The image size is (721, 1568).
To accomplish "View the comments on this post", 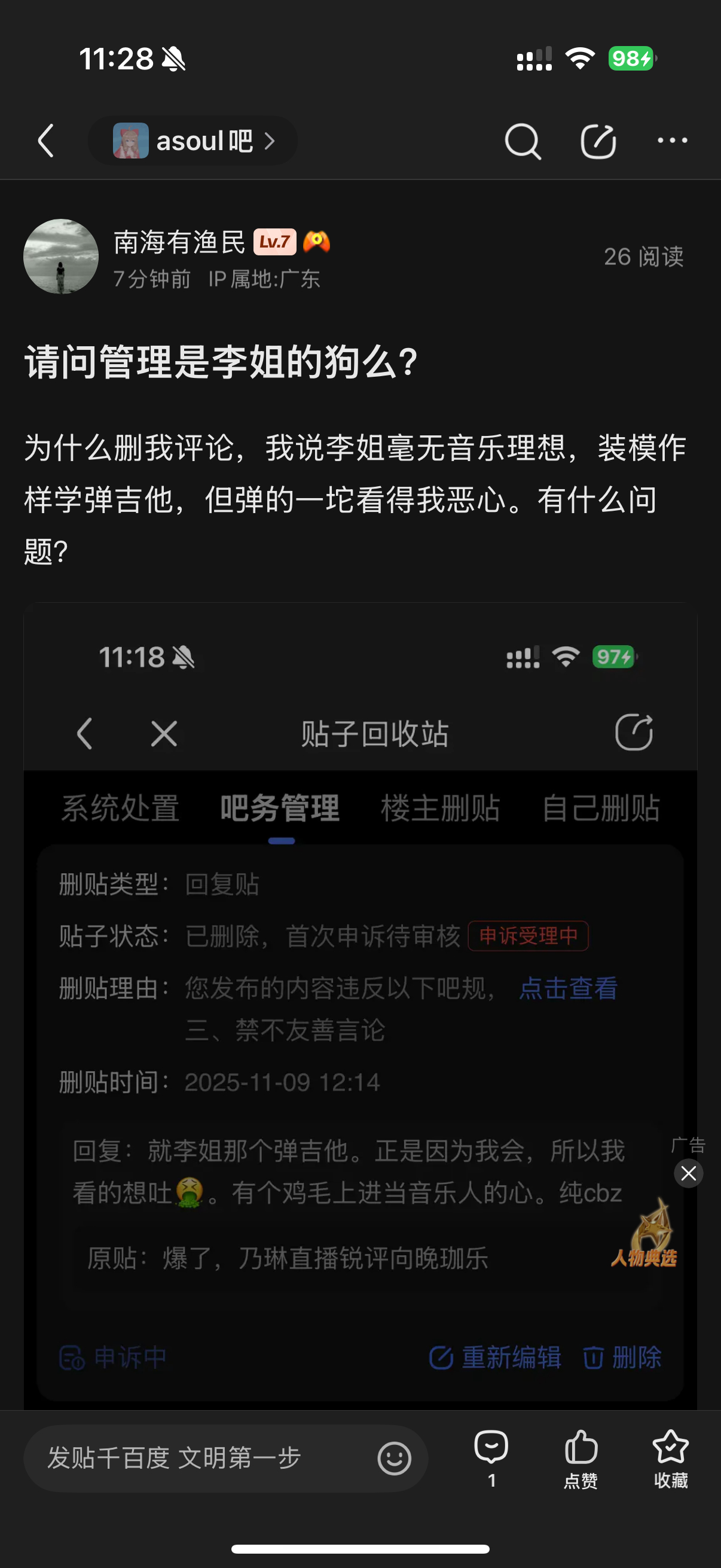I will coord(491,1457).
